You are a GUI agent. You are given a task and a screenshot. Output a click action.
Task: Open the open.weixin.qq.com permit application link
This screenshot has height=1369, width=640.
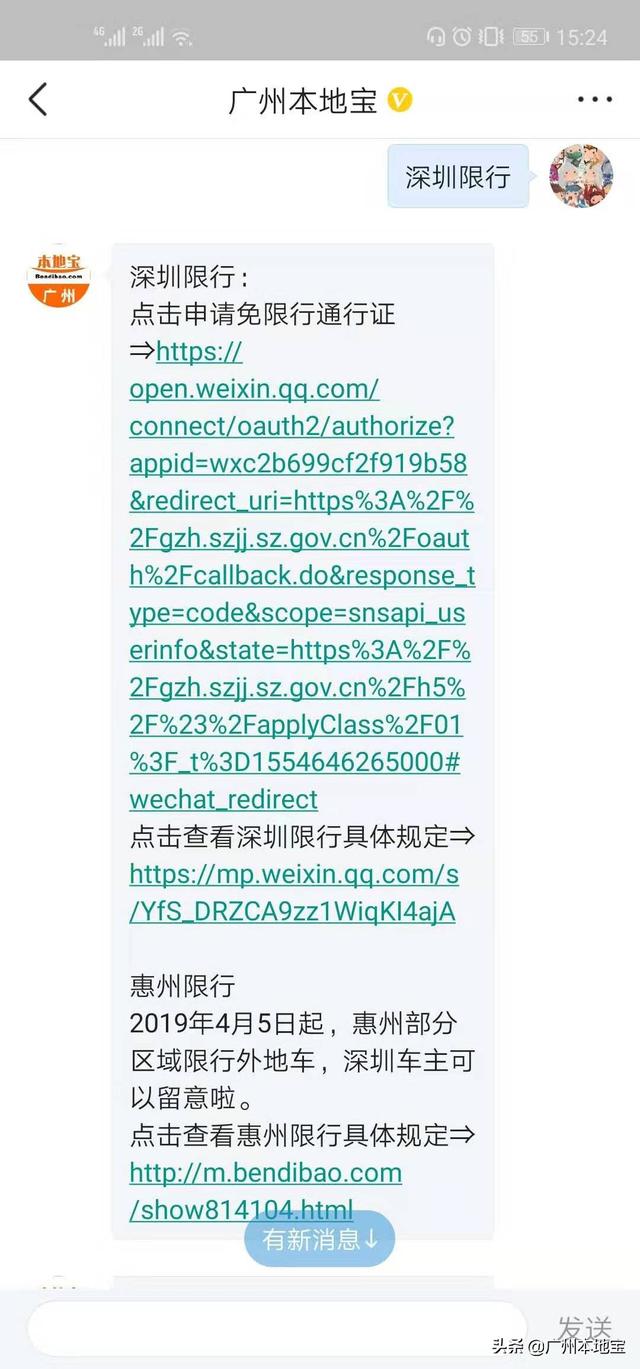click(x=300, y=575)
